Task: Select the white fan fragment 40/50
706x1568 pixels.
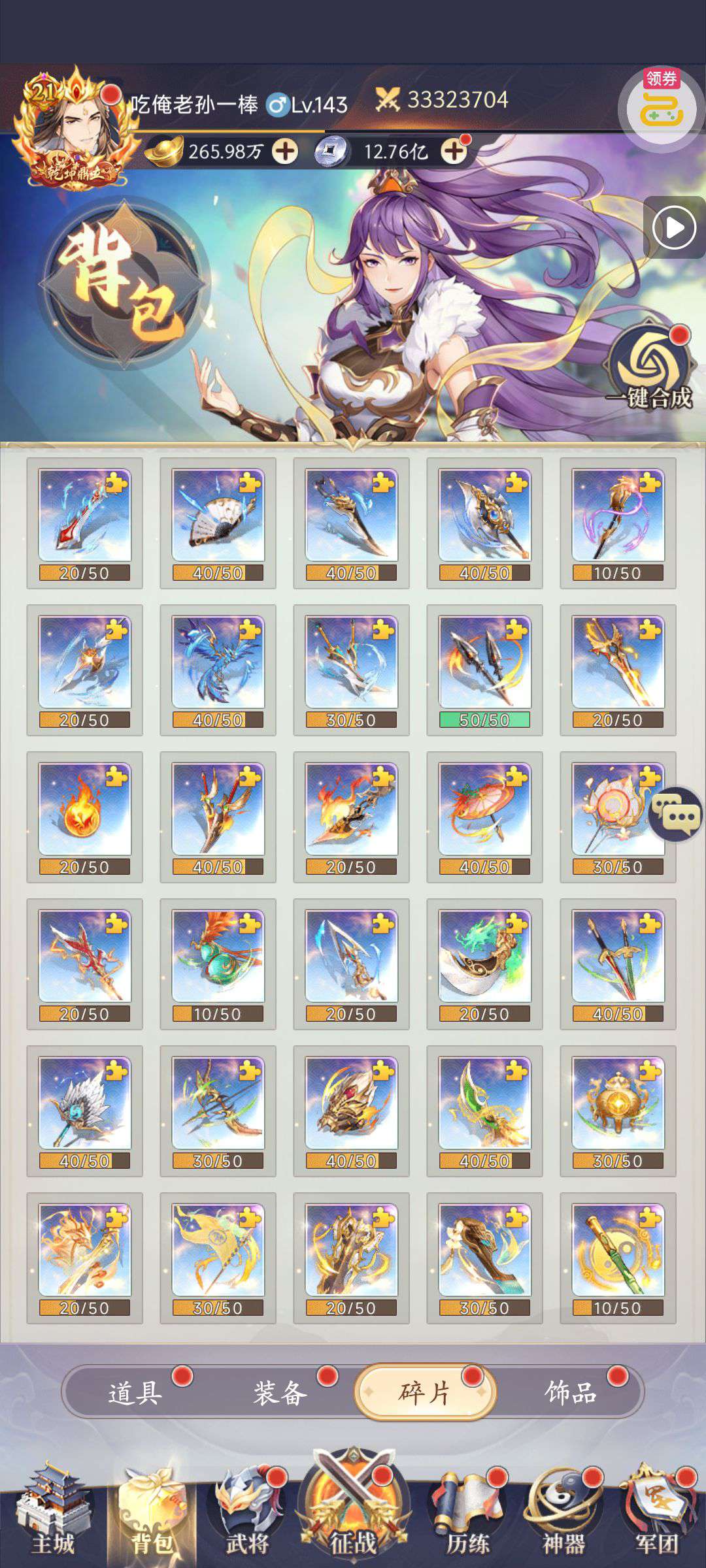Action: (x=218, y=523)
